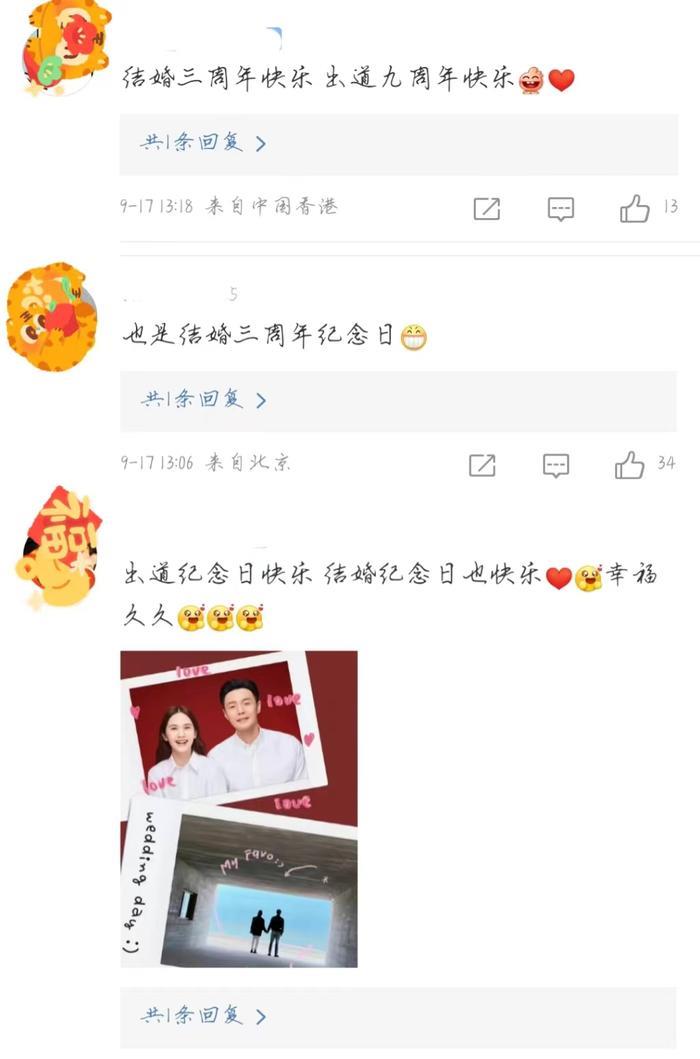Share the comment from 北京
Screen dimensions: 700x1059
[x=482, y=465]
